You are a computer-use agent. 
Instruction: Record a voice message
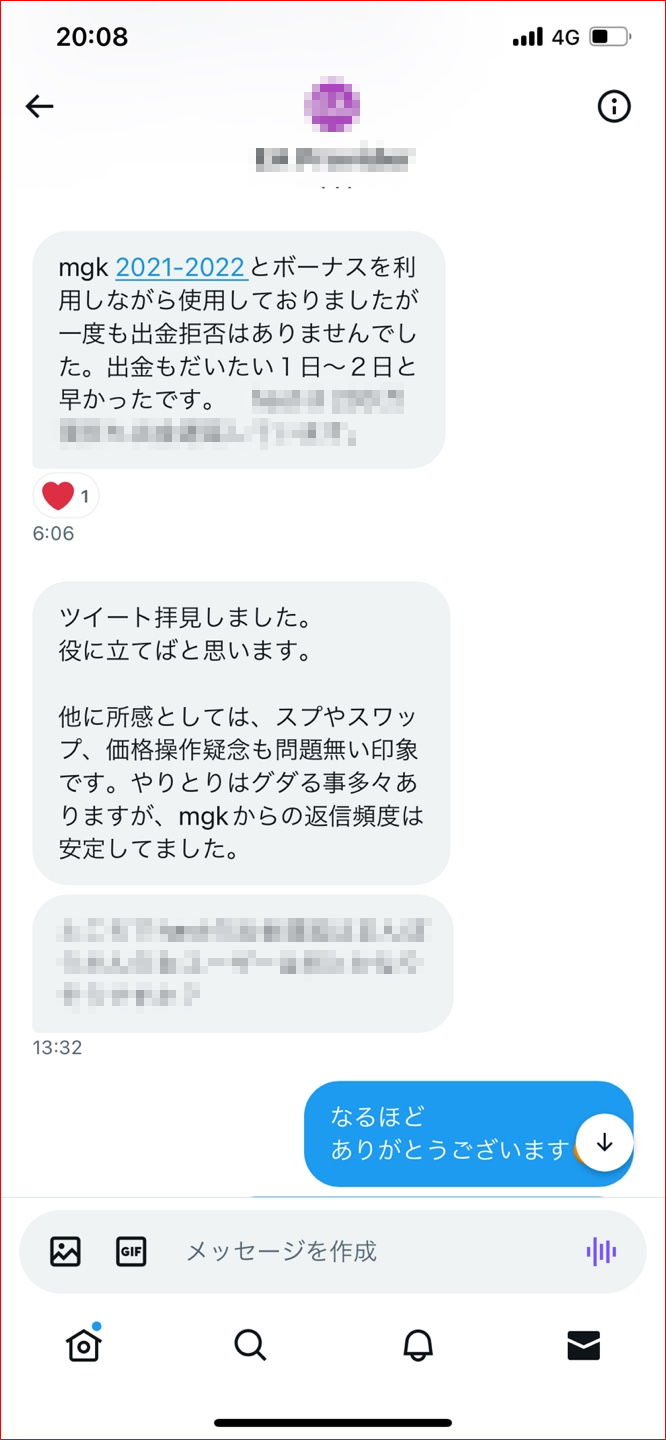click(x=600, y=1251)
